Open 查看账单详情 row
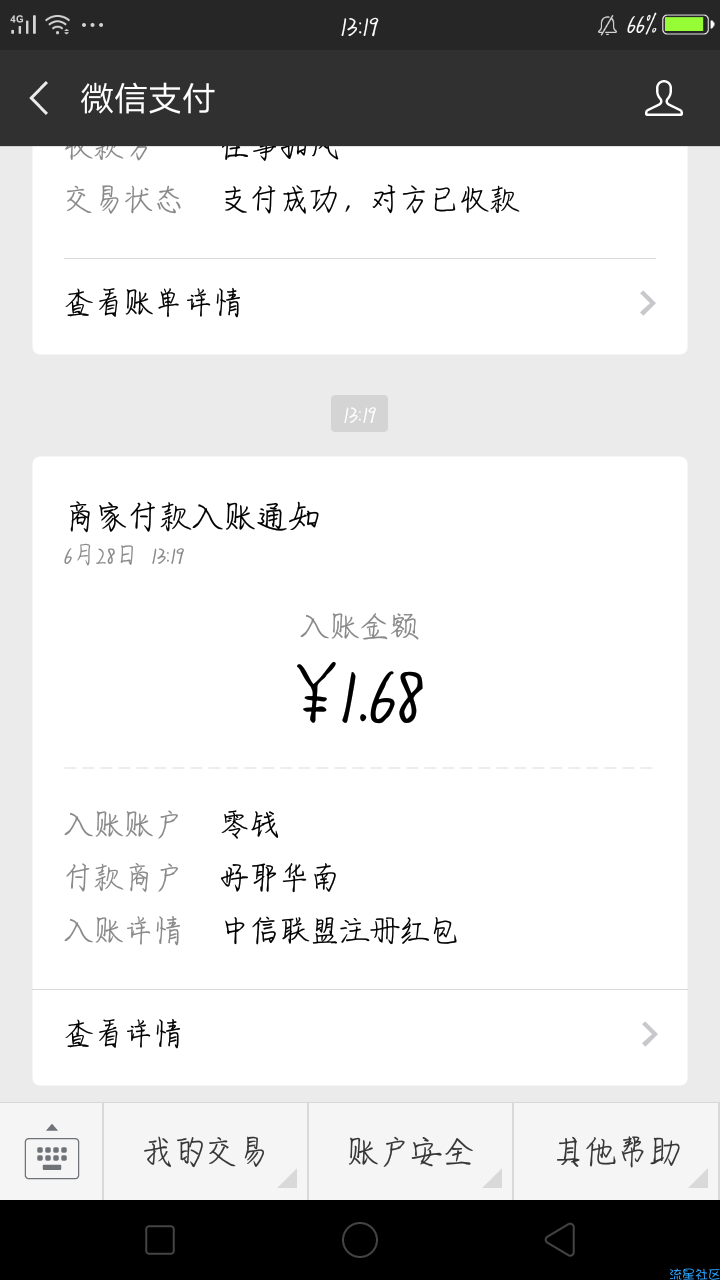720x1280 pixels. tap(360, 303)
